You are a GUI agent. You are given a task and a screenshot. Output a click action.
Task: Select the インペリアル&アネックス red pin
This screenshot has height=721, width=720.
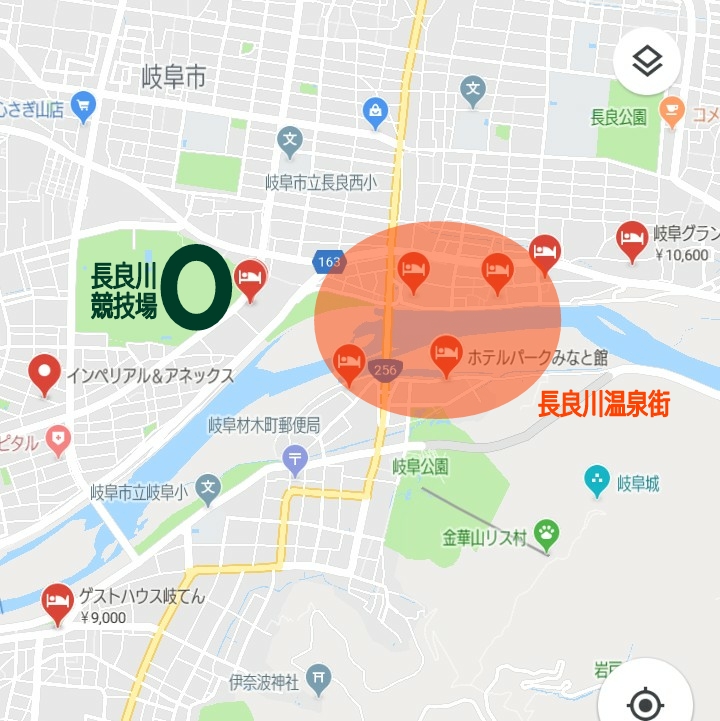coord(44,373)
